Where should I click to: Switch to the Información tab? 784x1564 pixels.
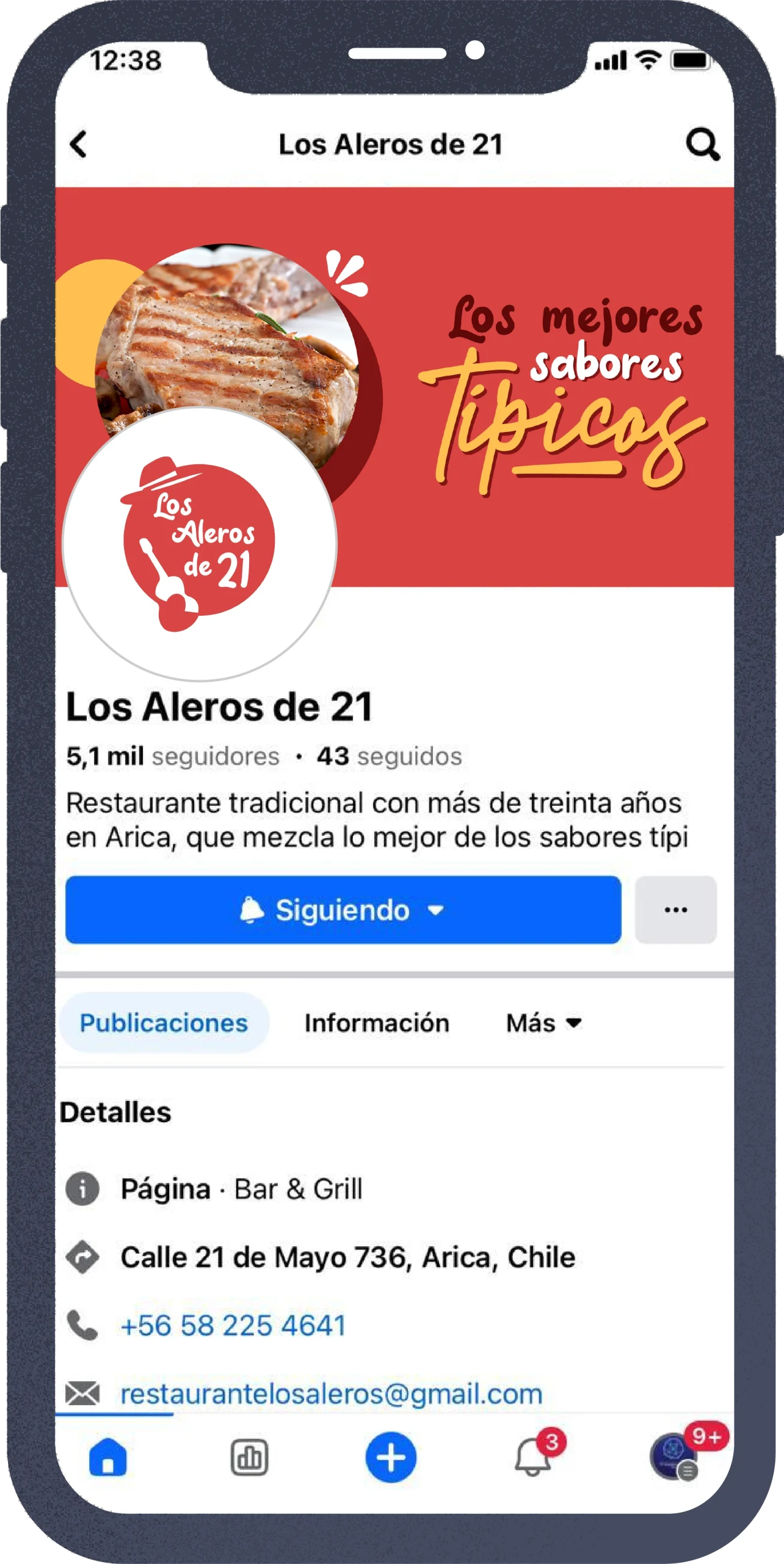tap(377, 1023)
